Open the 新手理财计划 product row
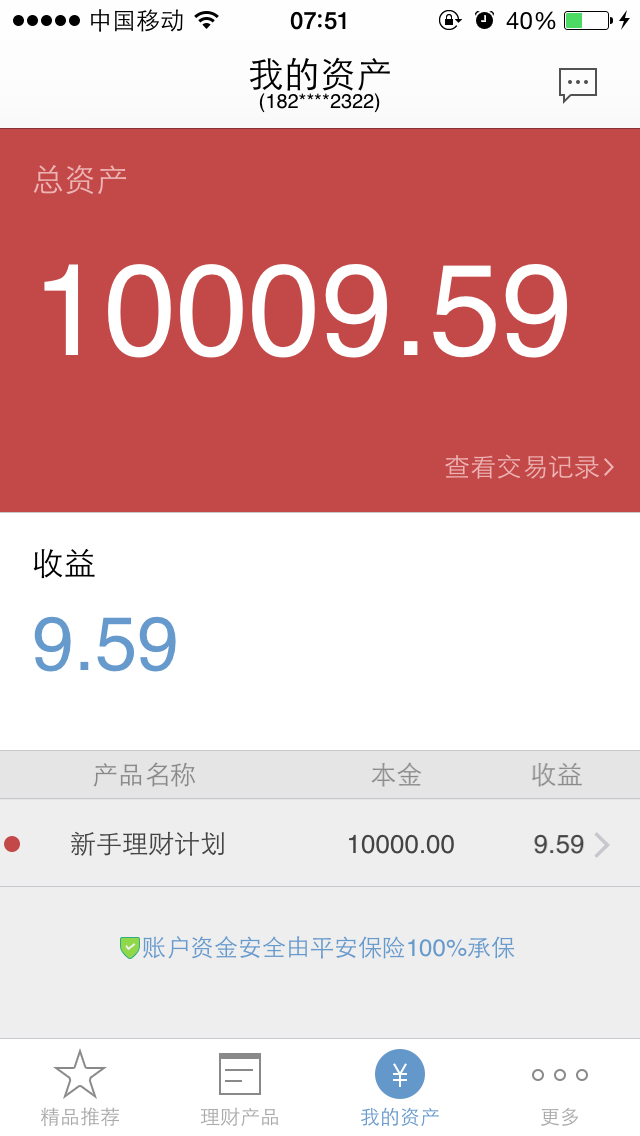Viewport: 640px width, 1136px height. pos(320,843)
